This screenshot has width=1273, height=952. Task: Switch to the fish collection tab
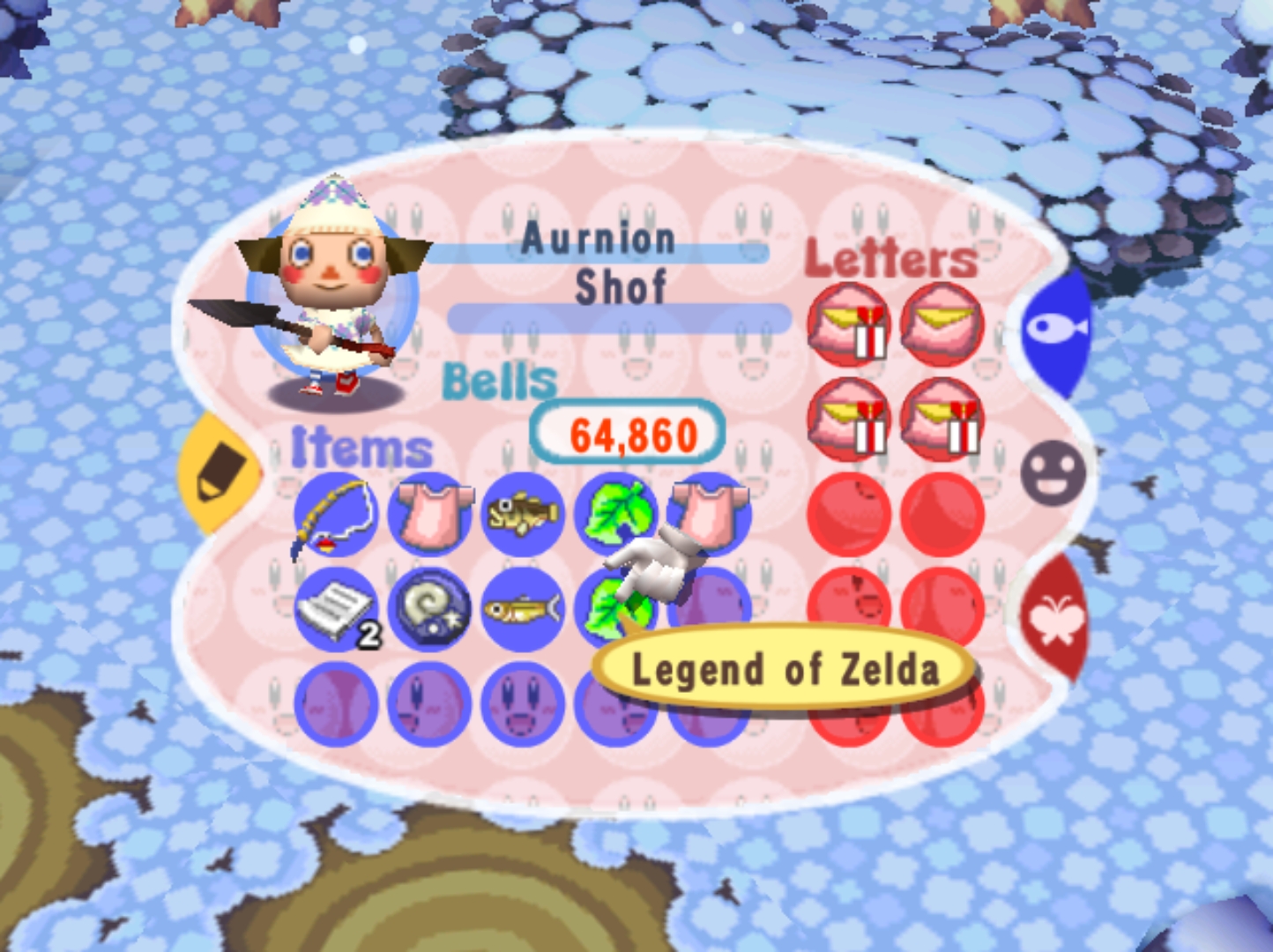click(x=1056, y=330)
